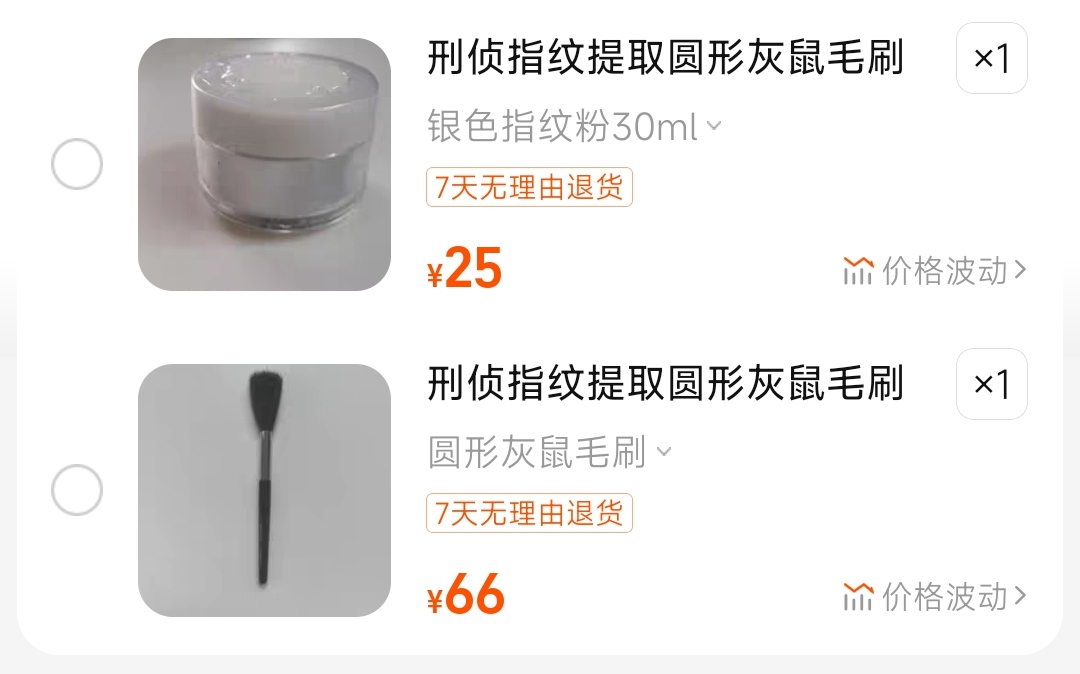
Task: Change the 银色指纹粉30ml variant option
Action: pyautogui.click(x=574, y=127)
